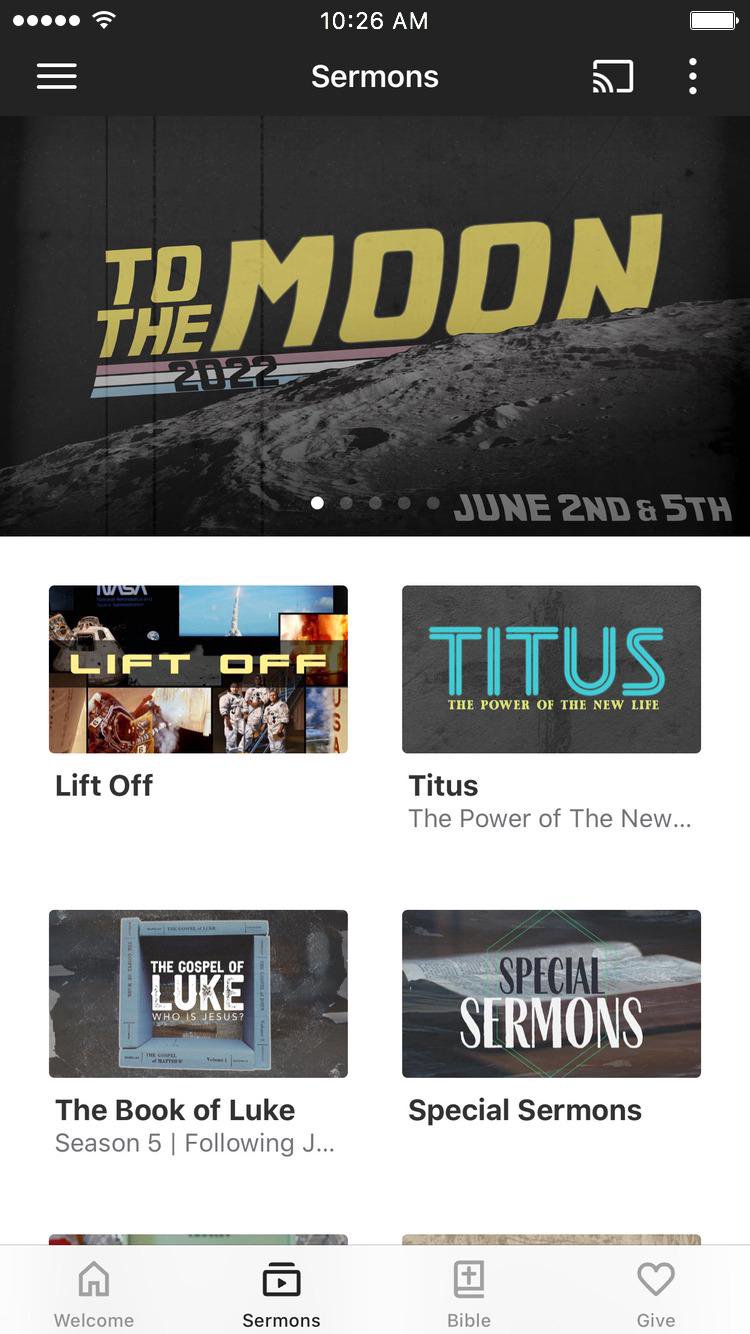Browse the Special Sermons collection
The width and height of the screenshot is (750, 1334).
coord(551,993)
